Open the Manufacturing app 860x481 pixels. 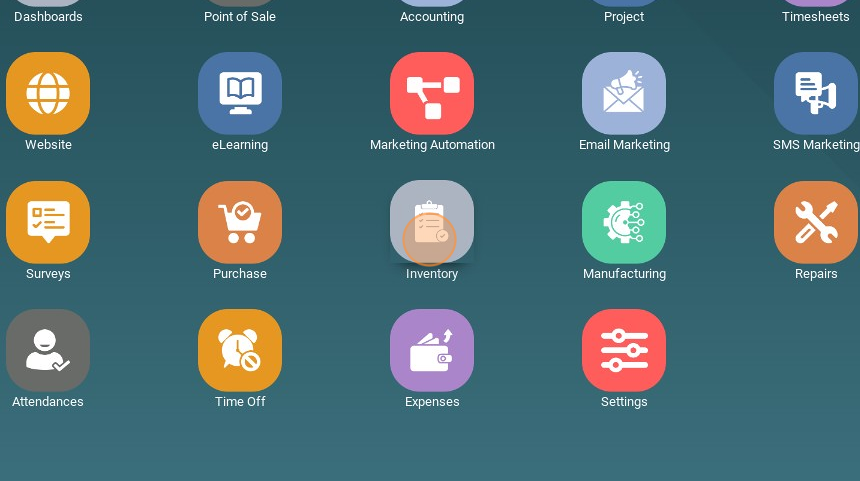point(624,222)
